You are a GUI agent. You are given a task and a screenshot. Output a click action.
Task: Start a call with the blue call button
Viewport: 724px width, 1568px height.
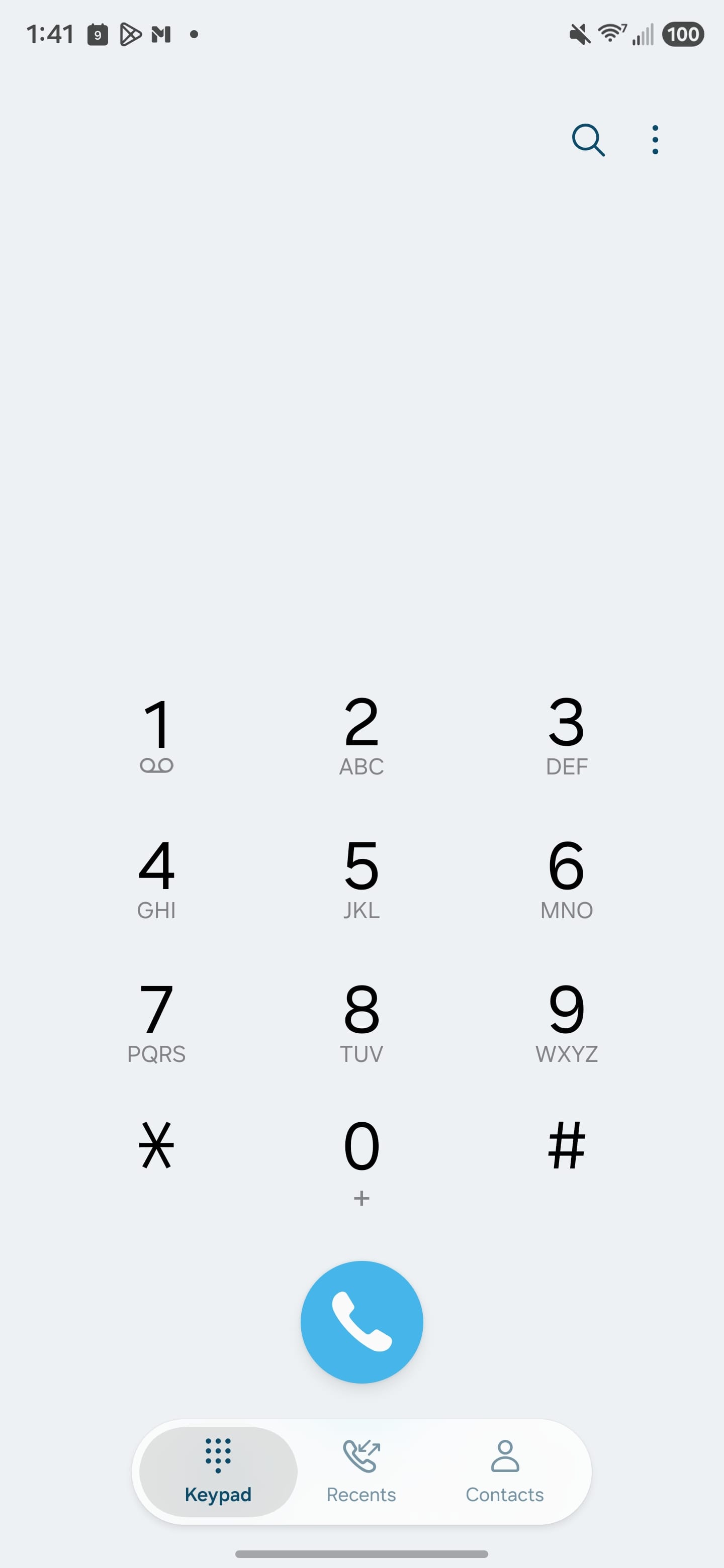[x=361, y=1321]
